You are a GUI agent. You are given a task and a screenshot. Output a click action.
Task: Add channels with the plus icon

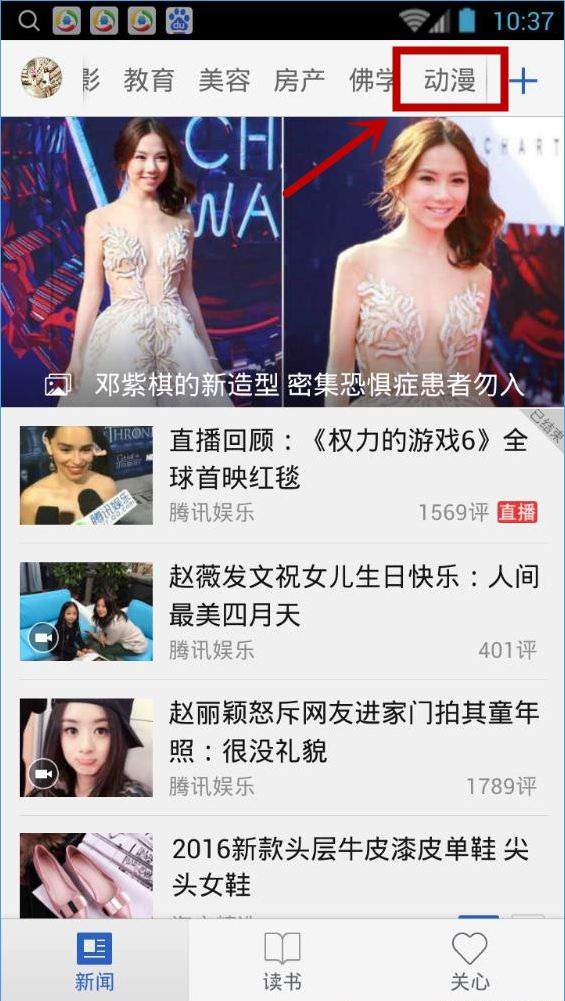click(524, 80)
